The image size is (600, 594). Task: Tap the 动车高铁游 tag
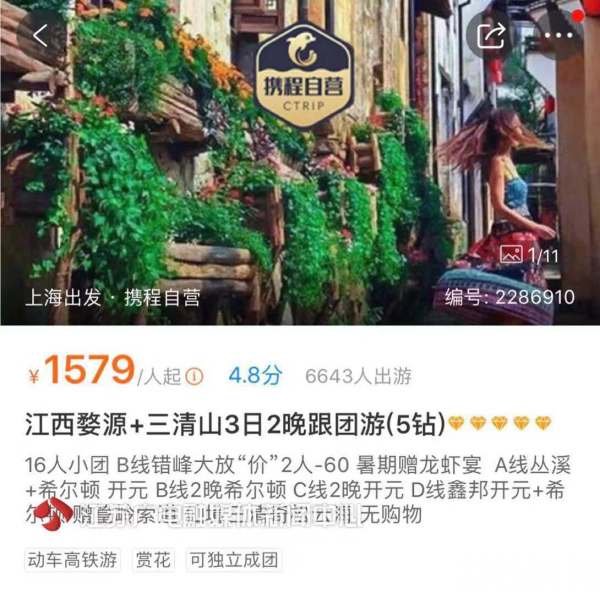click(x=74, y=560)
